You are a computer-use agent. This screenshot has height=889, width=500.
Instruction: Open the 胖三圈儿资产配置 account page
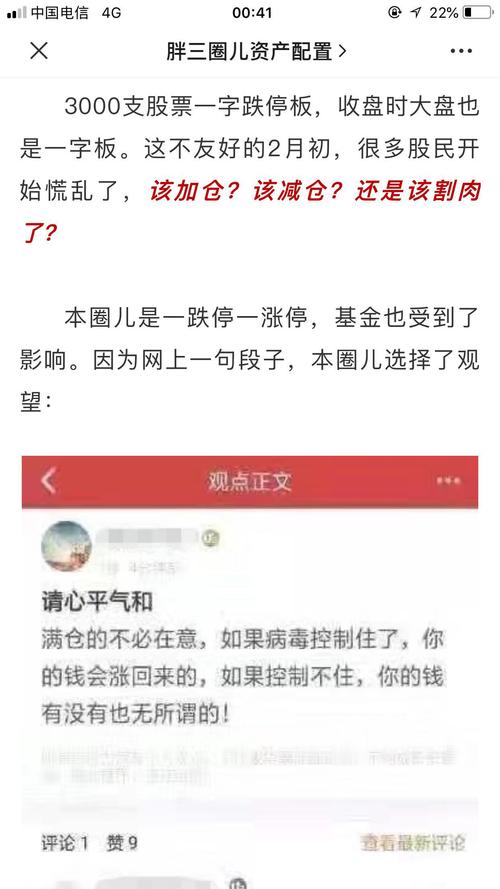coord(256,52)
